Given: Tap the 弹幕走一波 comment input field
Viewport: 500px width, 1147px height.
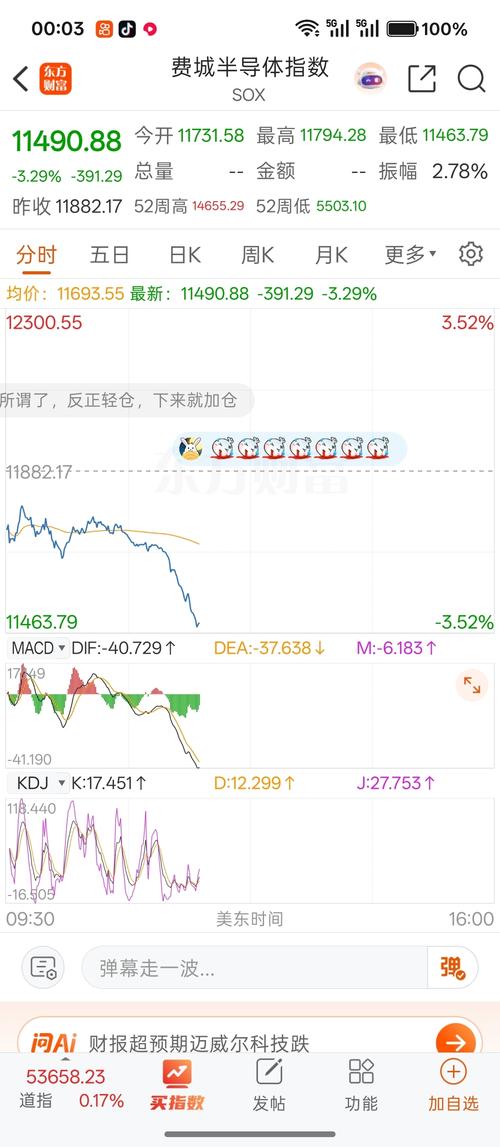Looking at the screenshot, I should (254, 968).
